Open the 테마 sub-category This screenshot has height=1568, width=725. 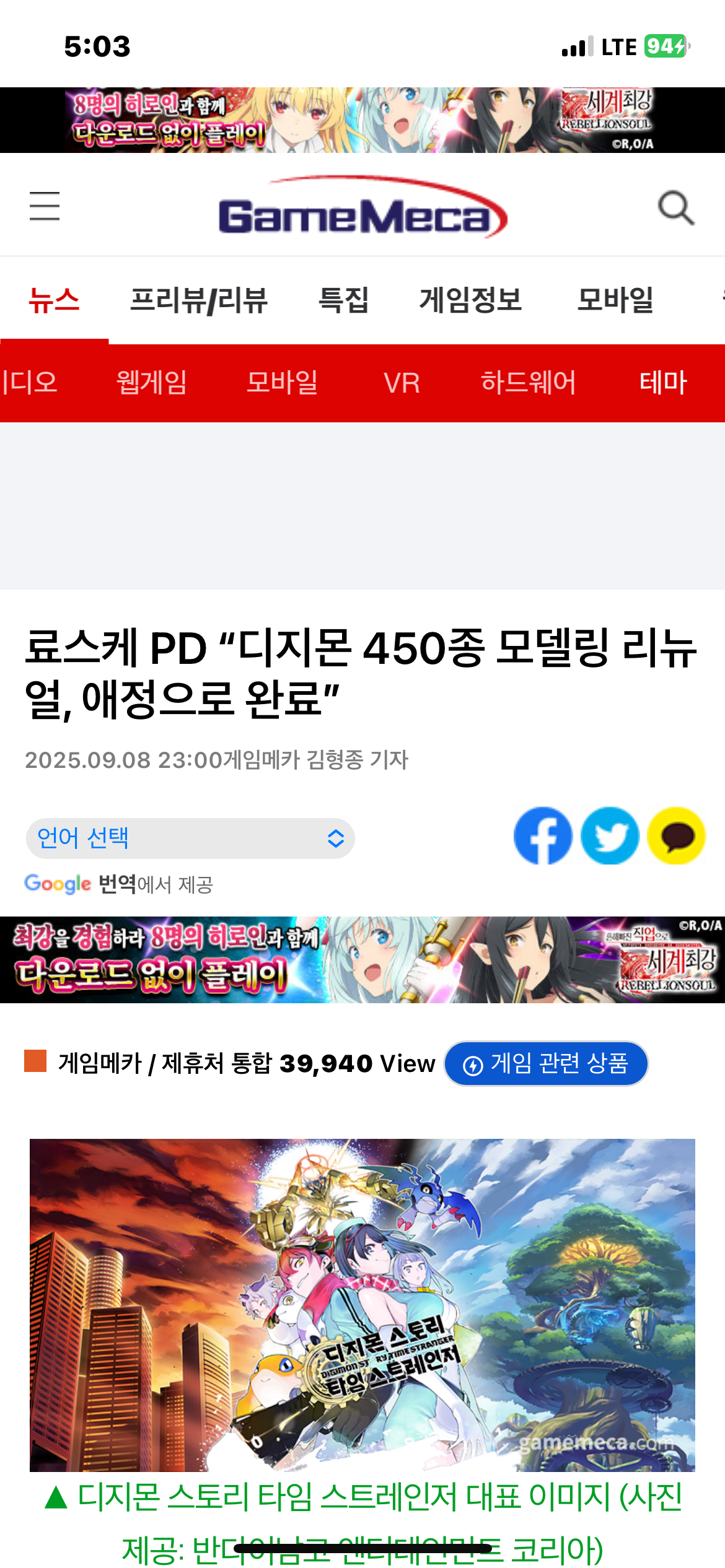click(663, 383)
